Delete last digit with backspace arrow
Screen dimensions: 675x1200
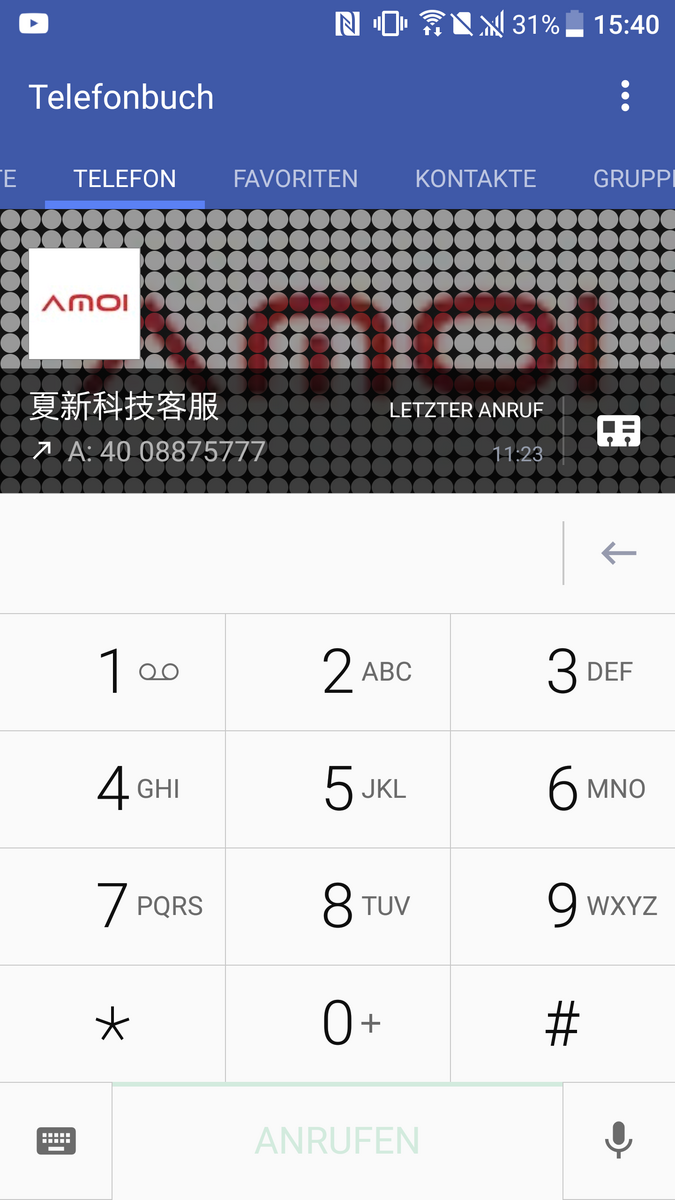[619, 553]
